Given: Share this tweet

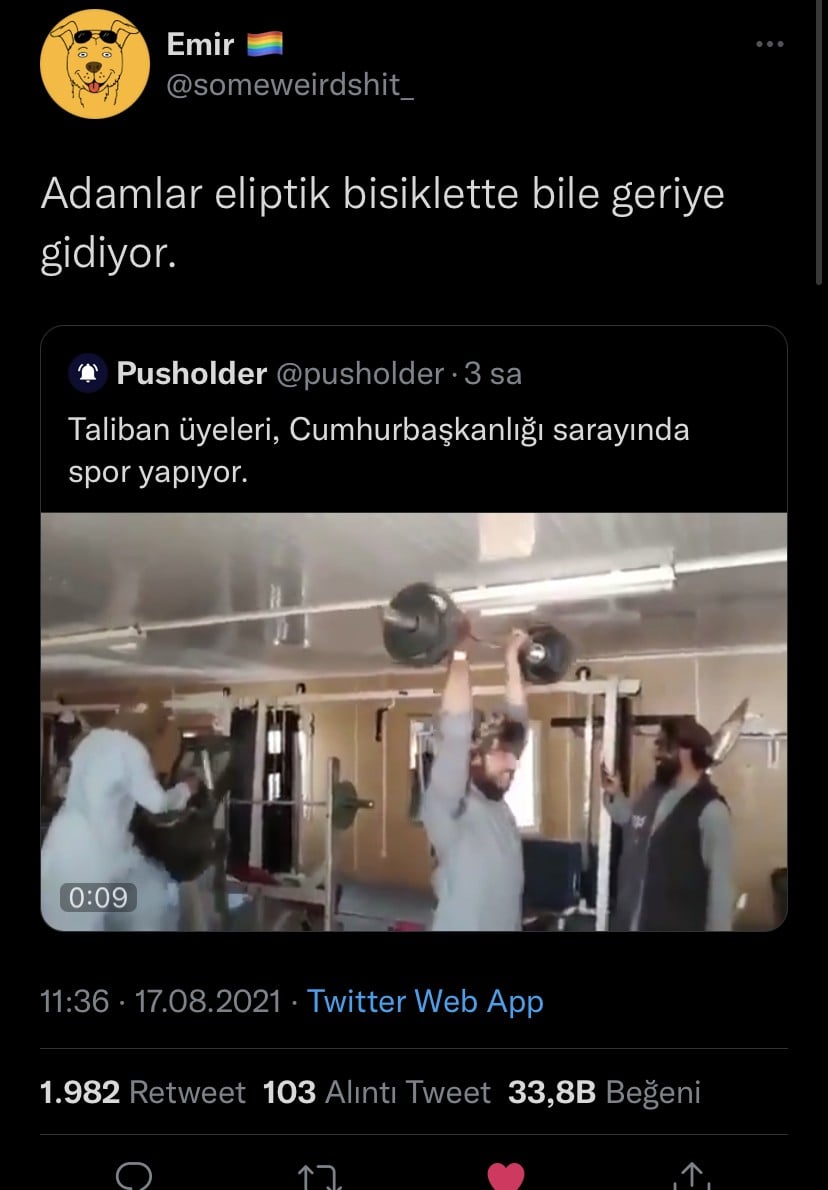Looking at the screenshot, I should tap(692, 1175).
